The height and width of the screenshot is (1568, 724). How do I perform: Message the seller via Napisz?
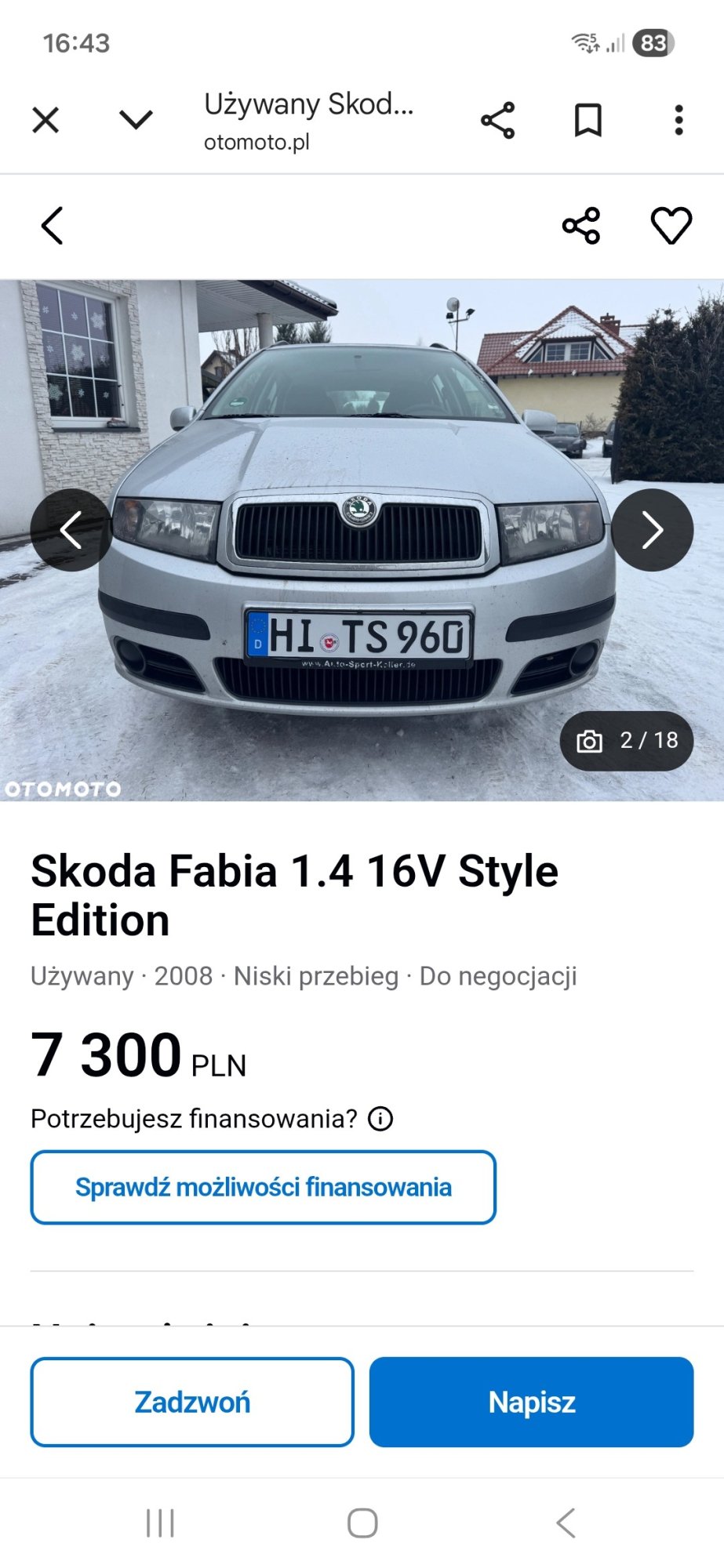532,1403
